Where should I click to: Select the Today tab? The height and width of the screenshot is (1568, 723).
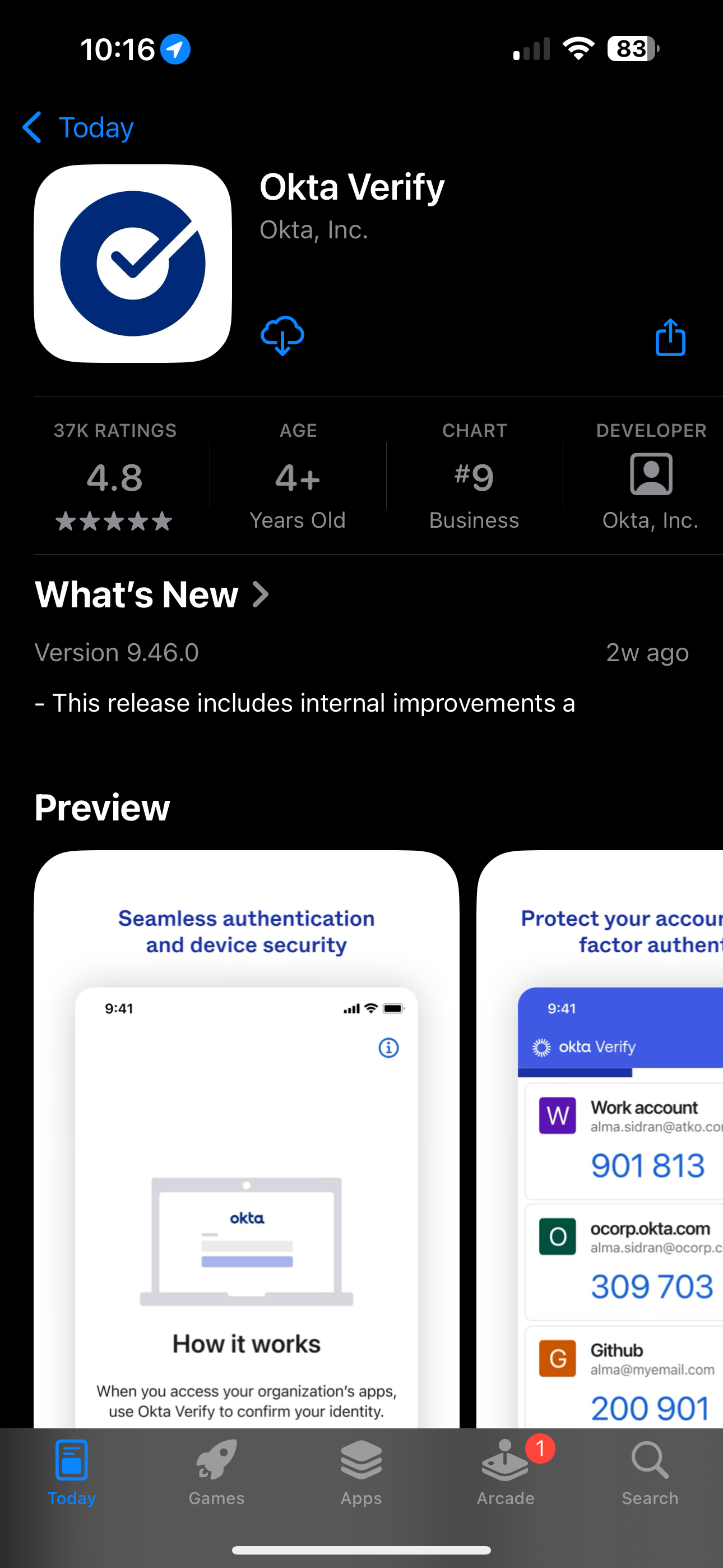(x=72, y=1472)
